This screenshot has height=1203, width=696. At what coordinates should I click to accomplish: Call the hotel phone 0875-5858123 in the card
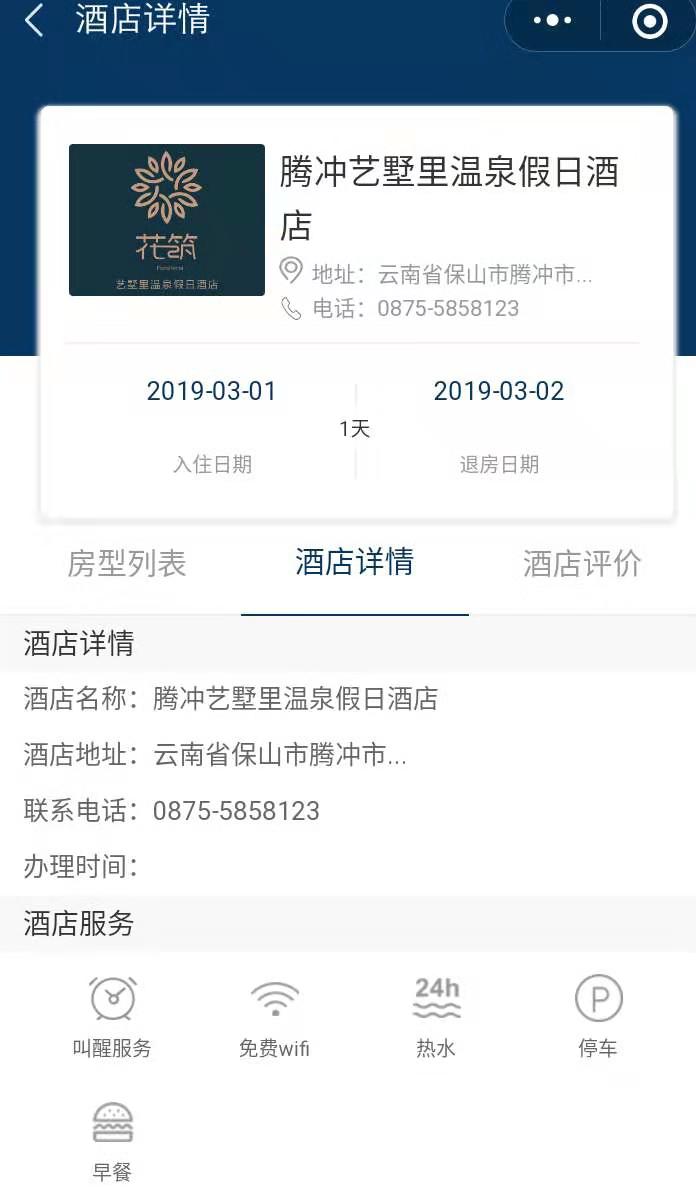[x=400, y=308]
